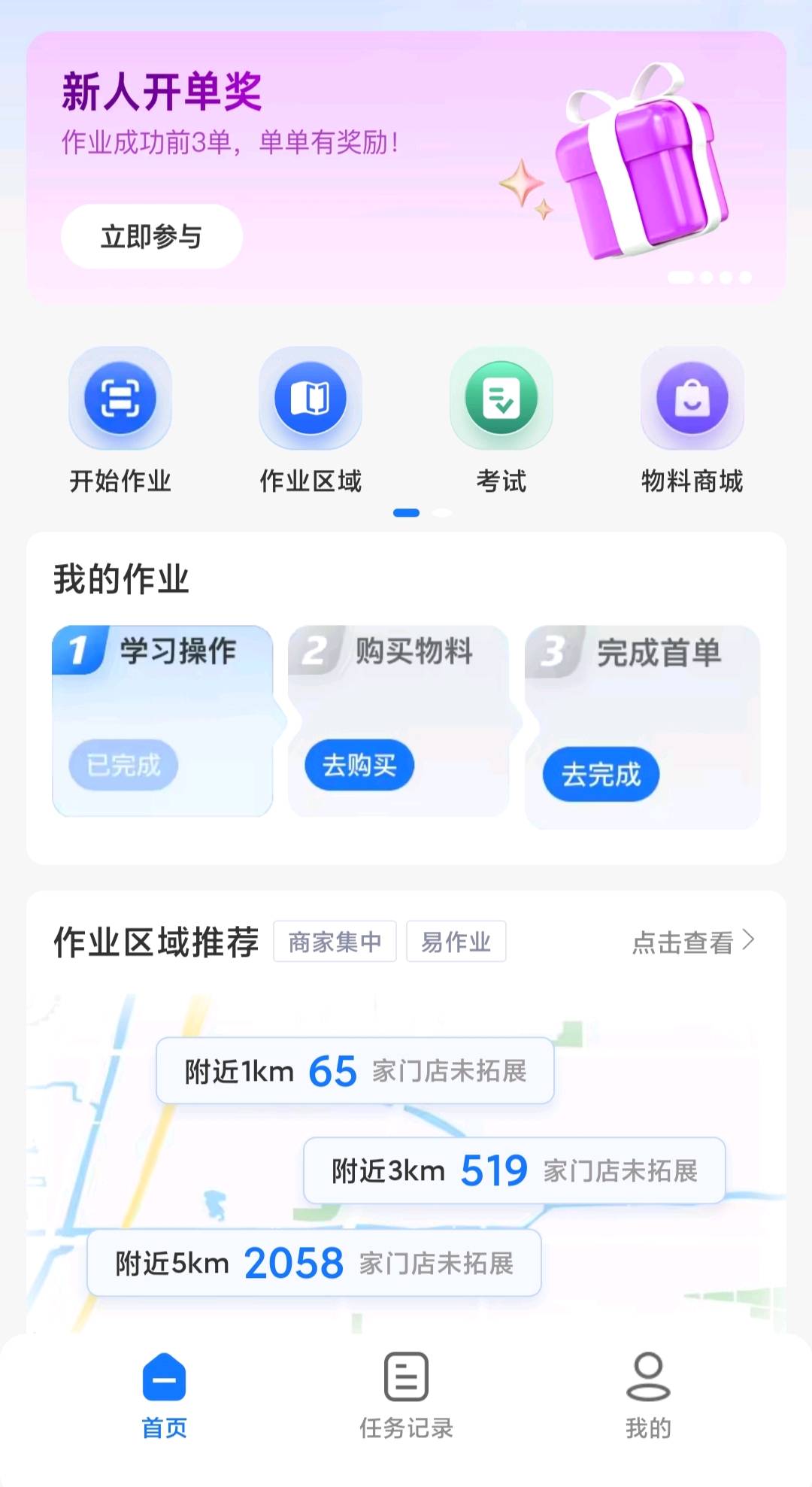
Task: Toggle the 商家集中 filter tag
Action: click(335, 941)
